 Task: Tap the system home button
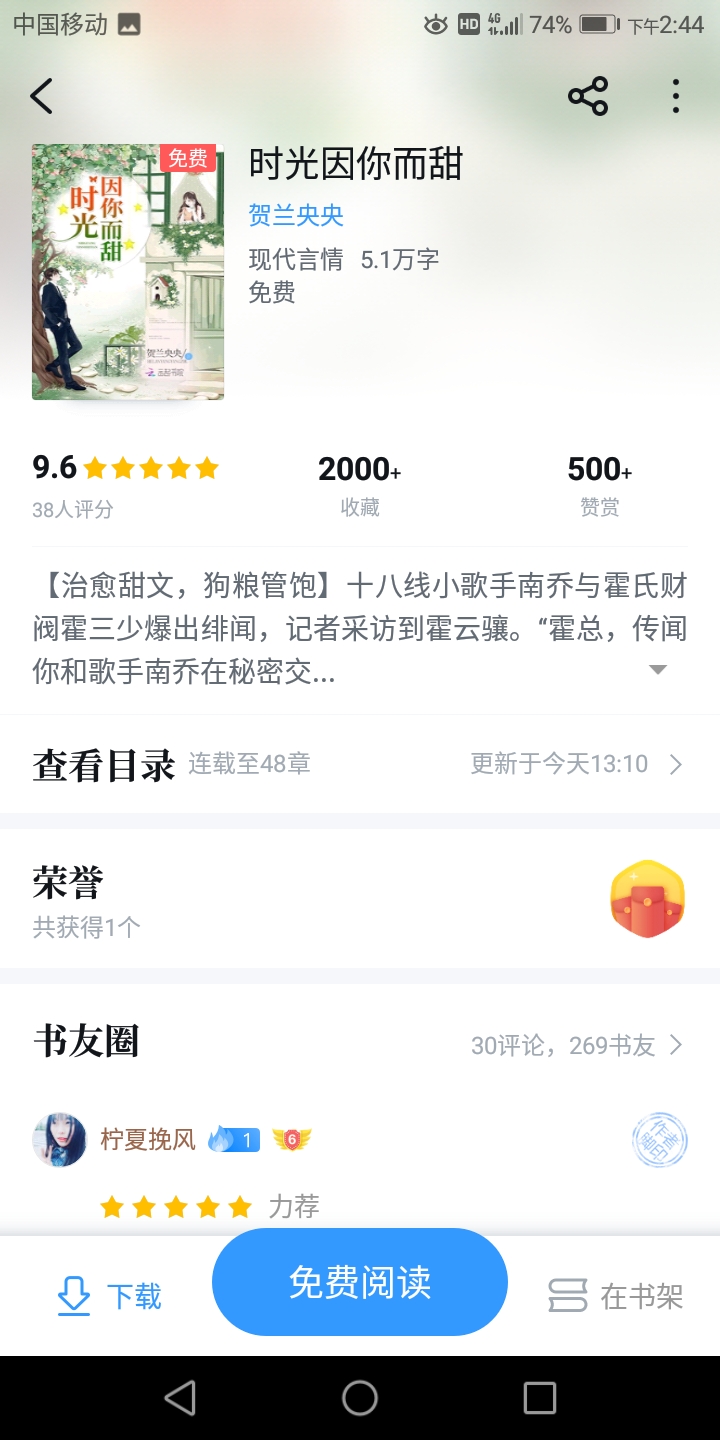click(360, 1398)
